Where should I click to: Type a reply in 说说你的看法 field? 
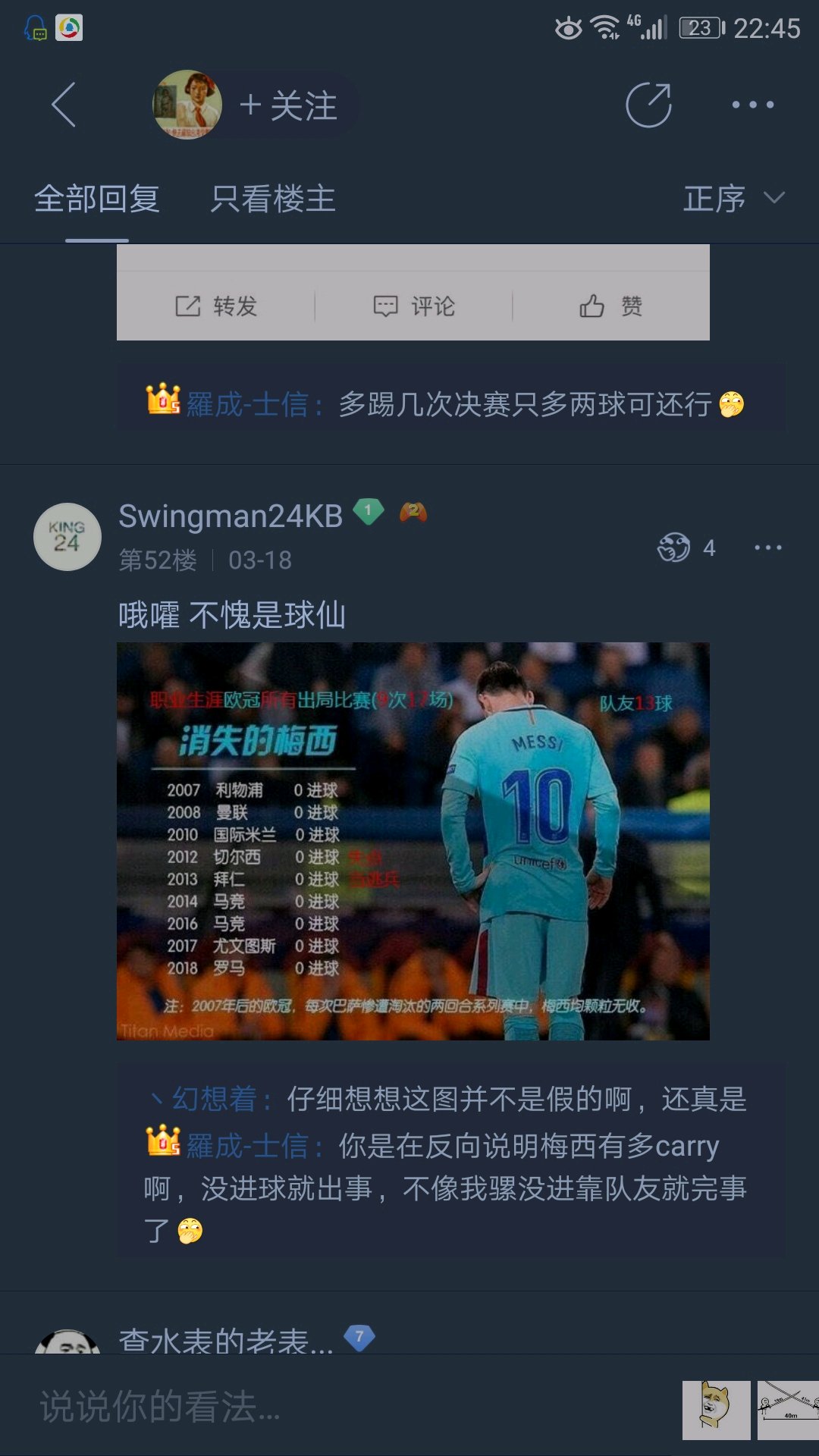pos(341,1407)
